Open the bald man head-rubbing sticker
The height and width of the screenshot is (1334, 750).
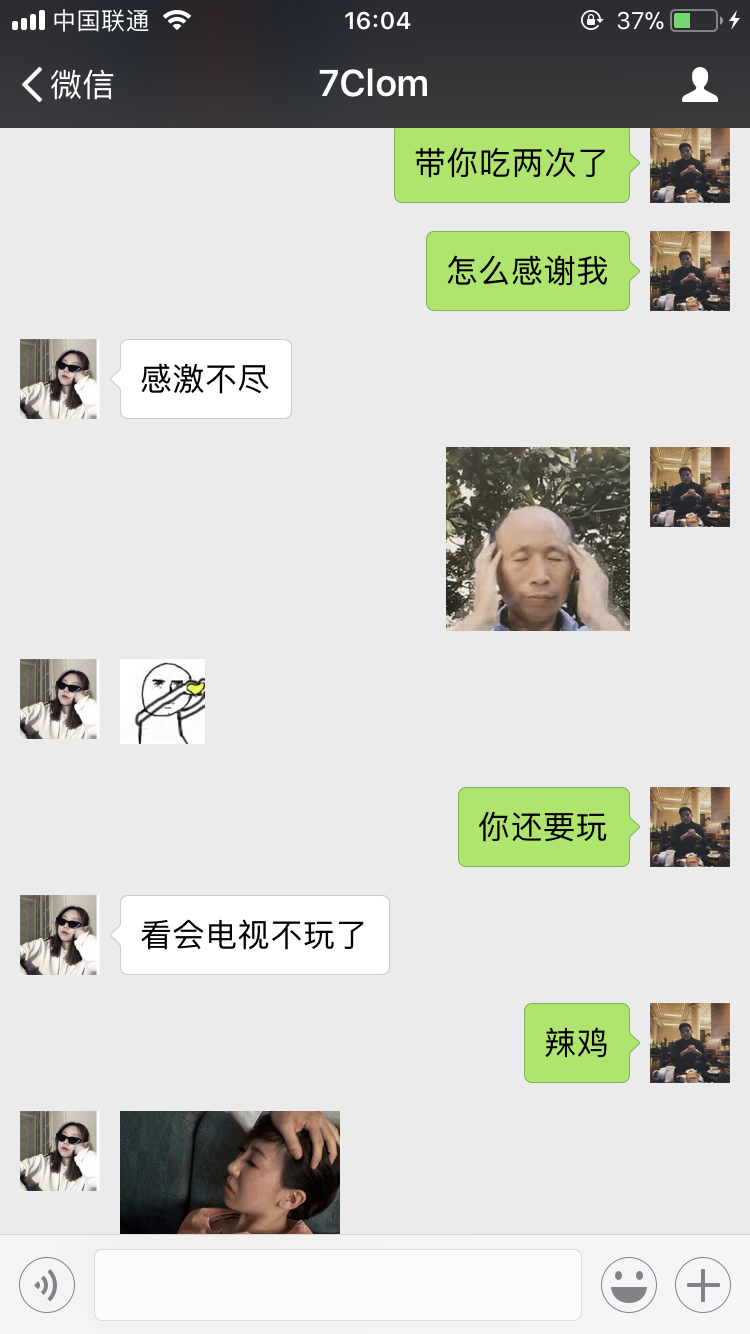(x=537, y=538)
